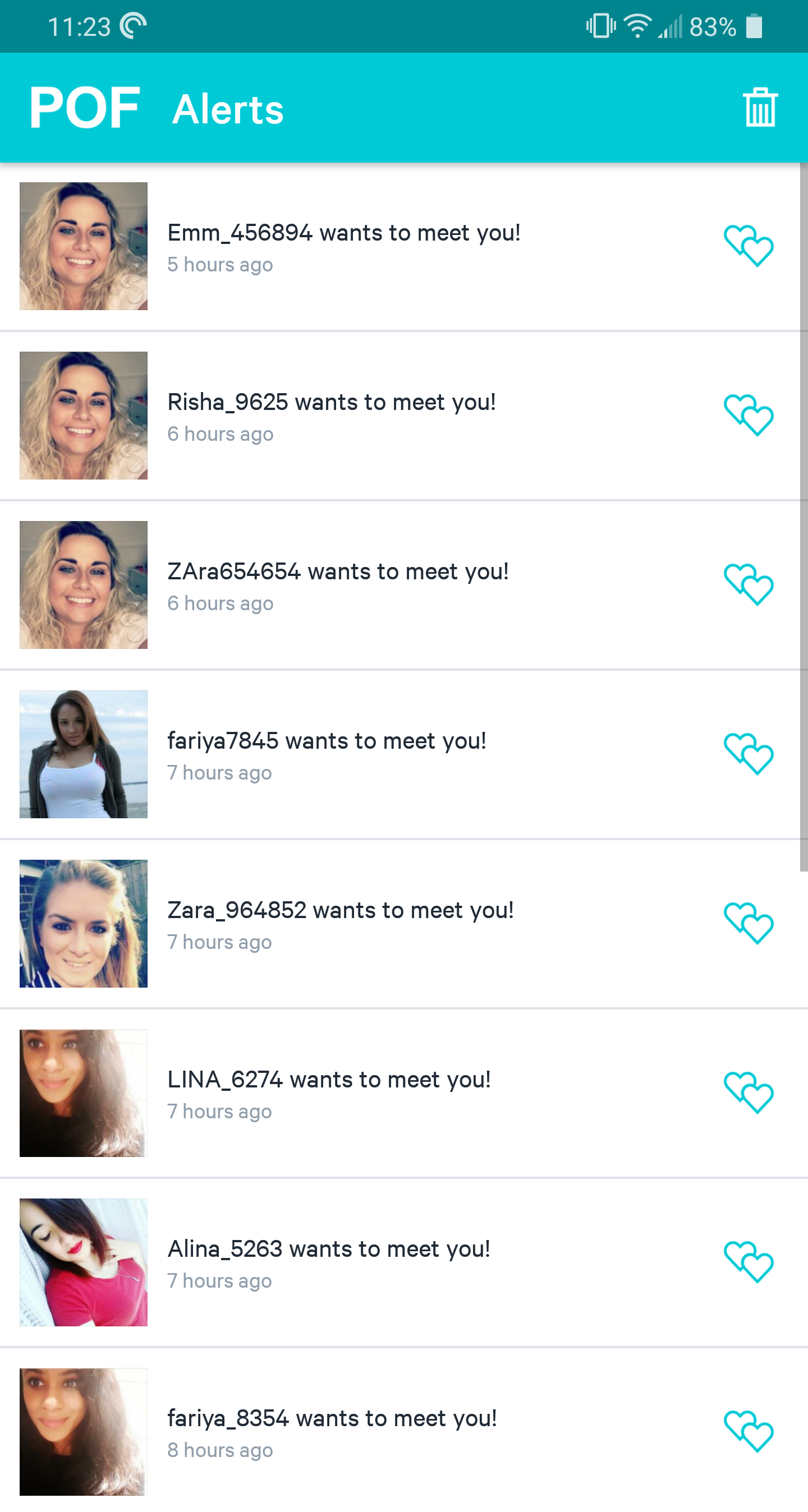This screenshot has width=808, height=1512.
Task: View the fariya7845 wants to meet alert
Action: tap(327, 754)
